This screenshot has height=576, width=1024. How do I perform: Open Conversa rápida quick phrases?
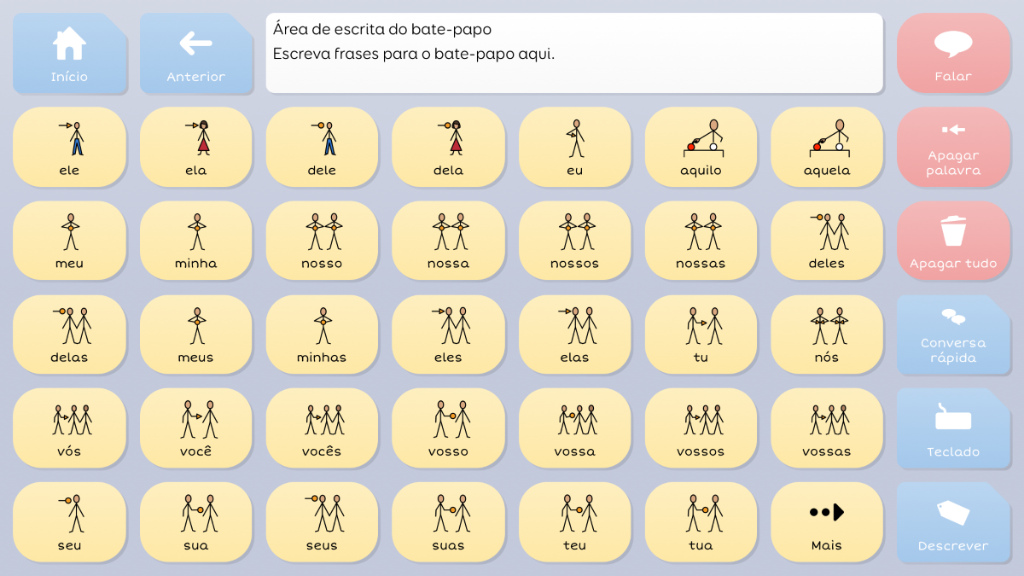[x=953, y=335]
